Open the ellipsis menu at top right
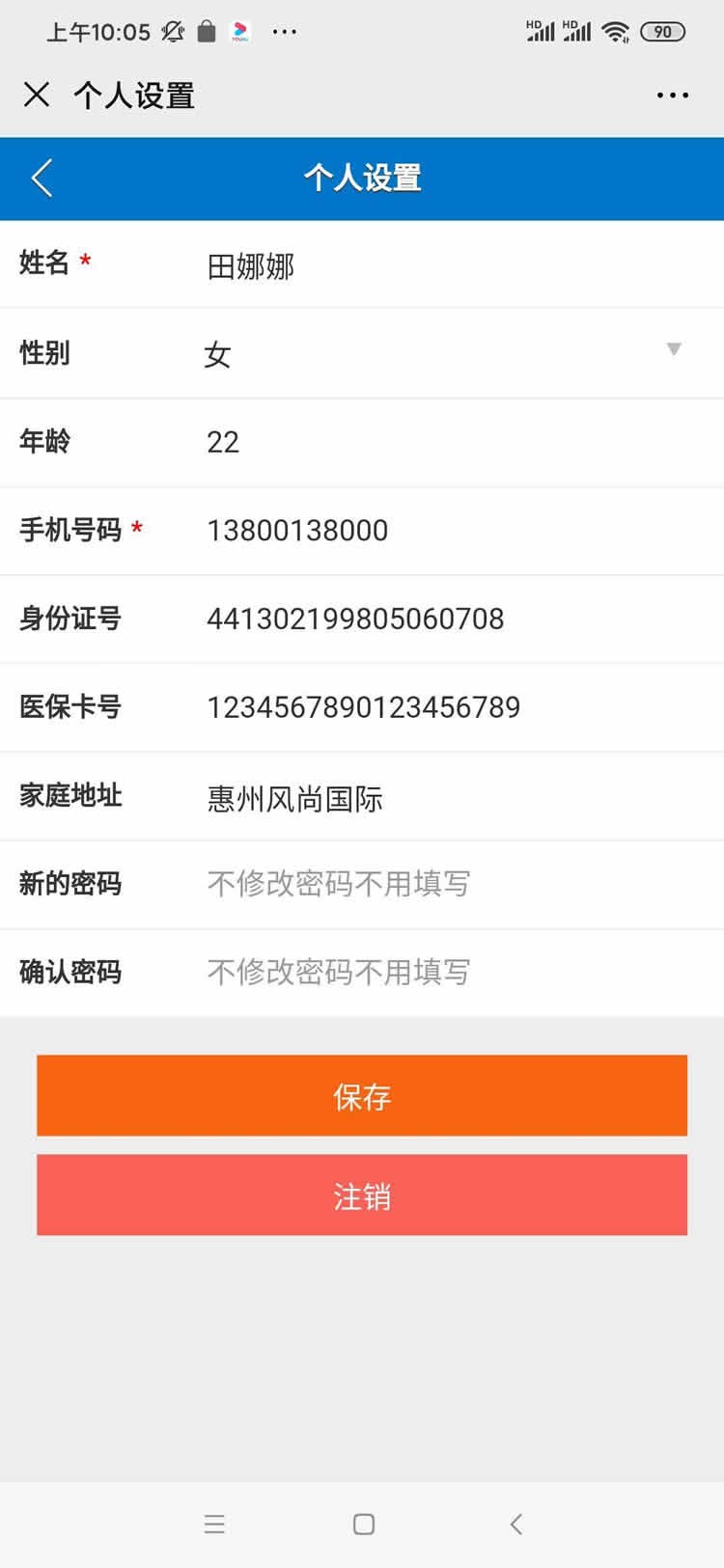The width and height of the screenshot is (724, 1568). click(x=671, y=95)
